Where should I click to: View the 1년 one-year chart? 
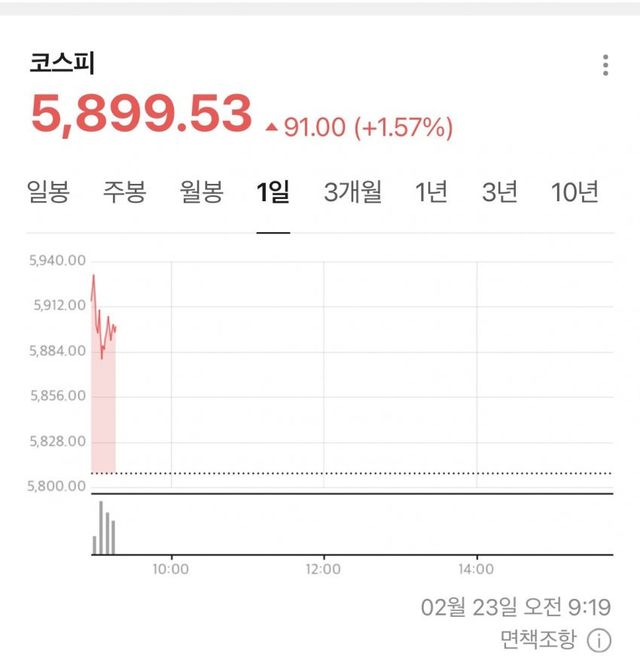click(432, 192)
